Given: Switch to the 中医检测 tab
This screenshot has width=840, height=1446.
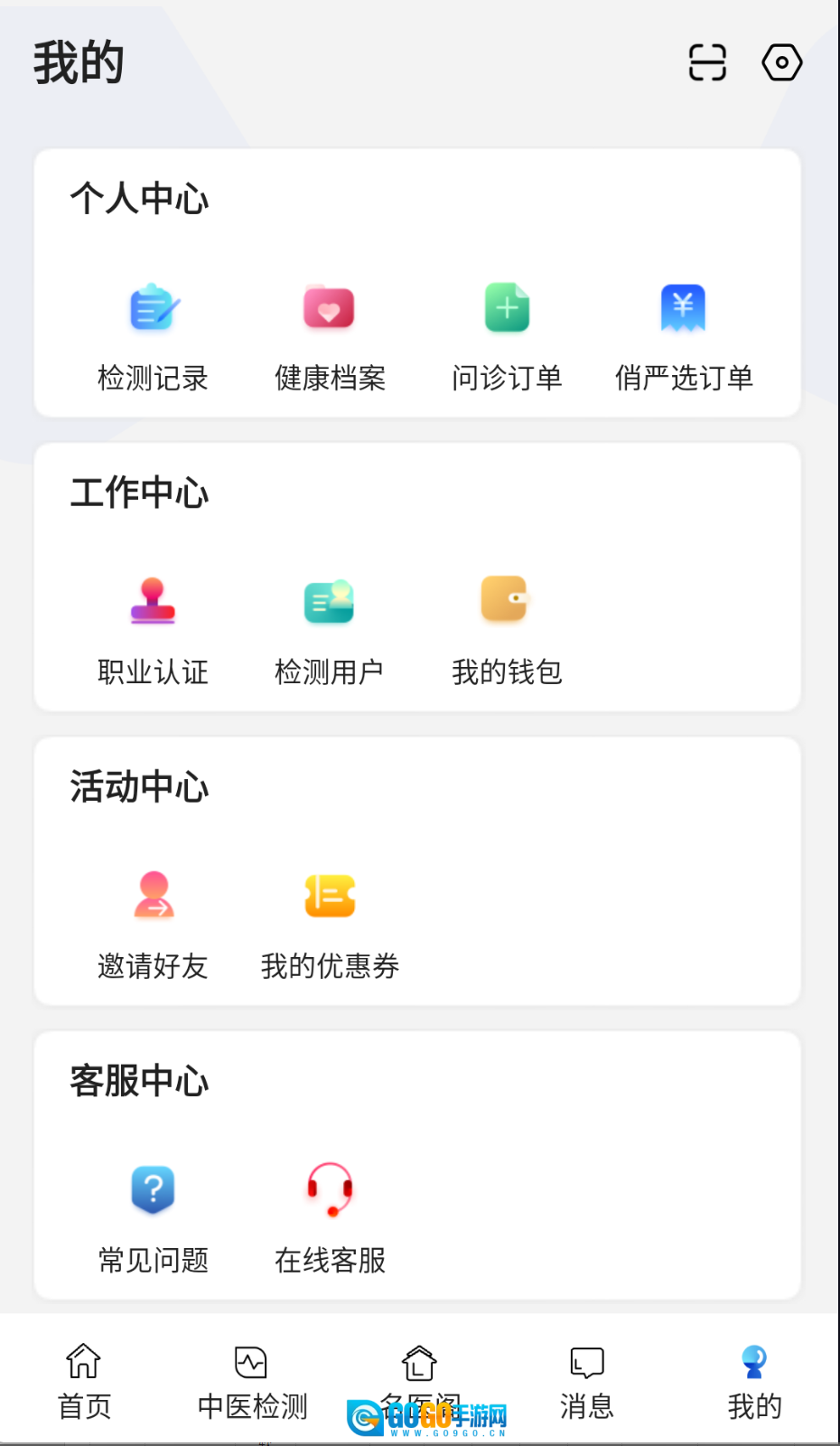Looking at the screenshot, I should [252, 1381].
